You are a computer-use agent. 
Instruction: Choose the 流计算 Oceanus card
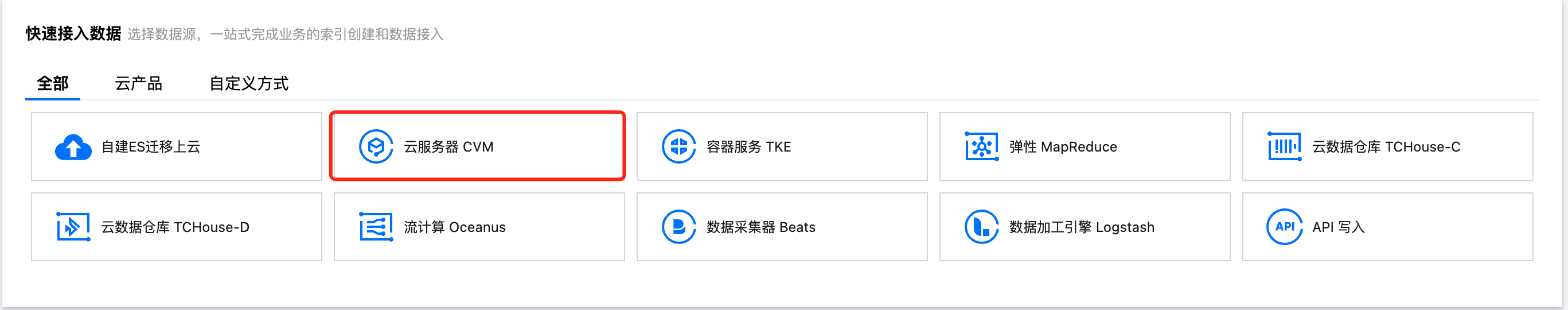(479, 227)
